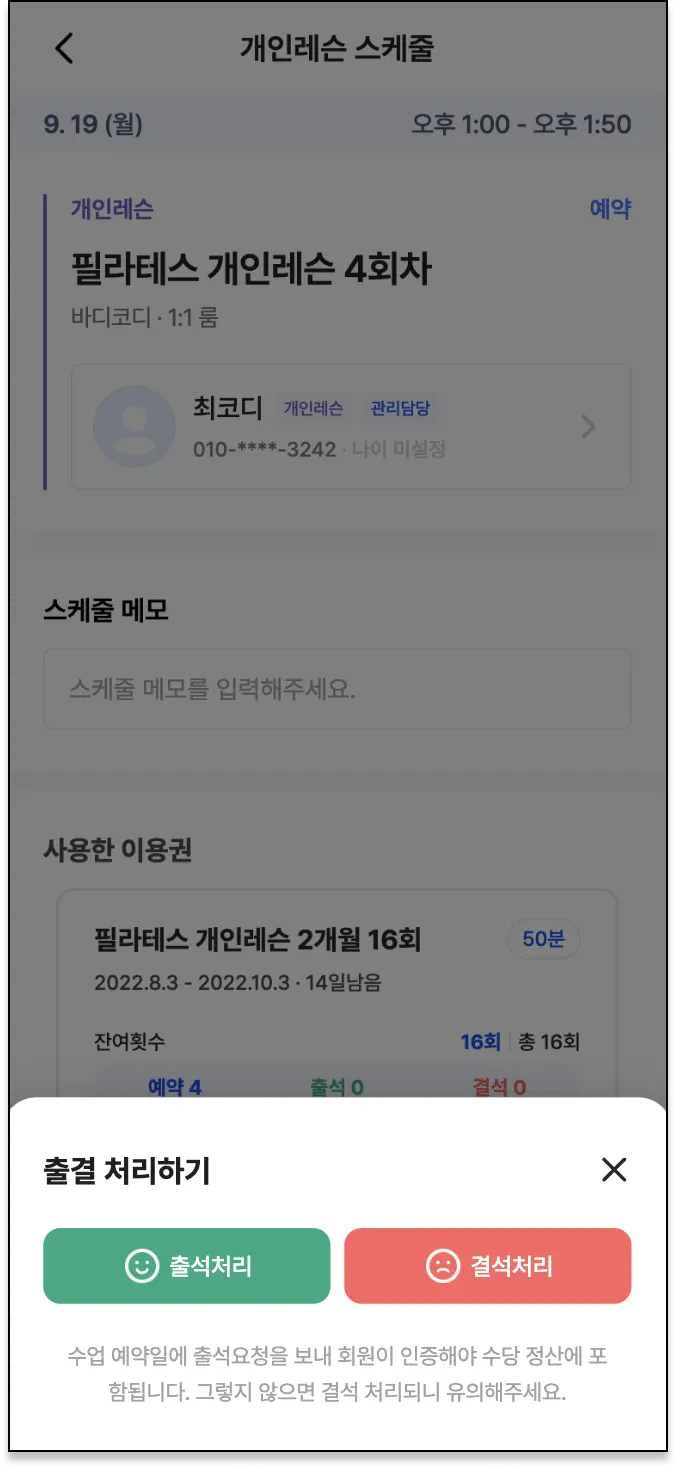
Task: Select 결석처리 to mark absence
Action: (488, 1266)
